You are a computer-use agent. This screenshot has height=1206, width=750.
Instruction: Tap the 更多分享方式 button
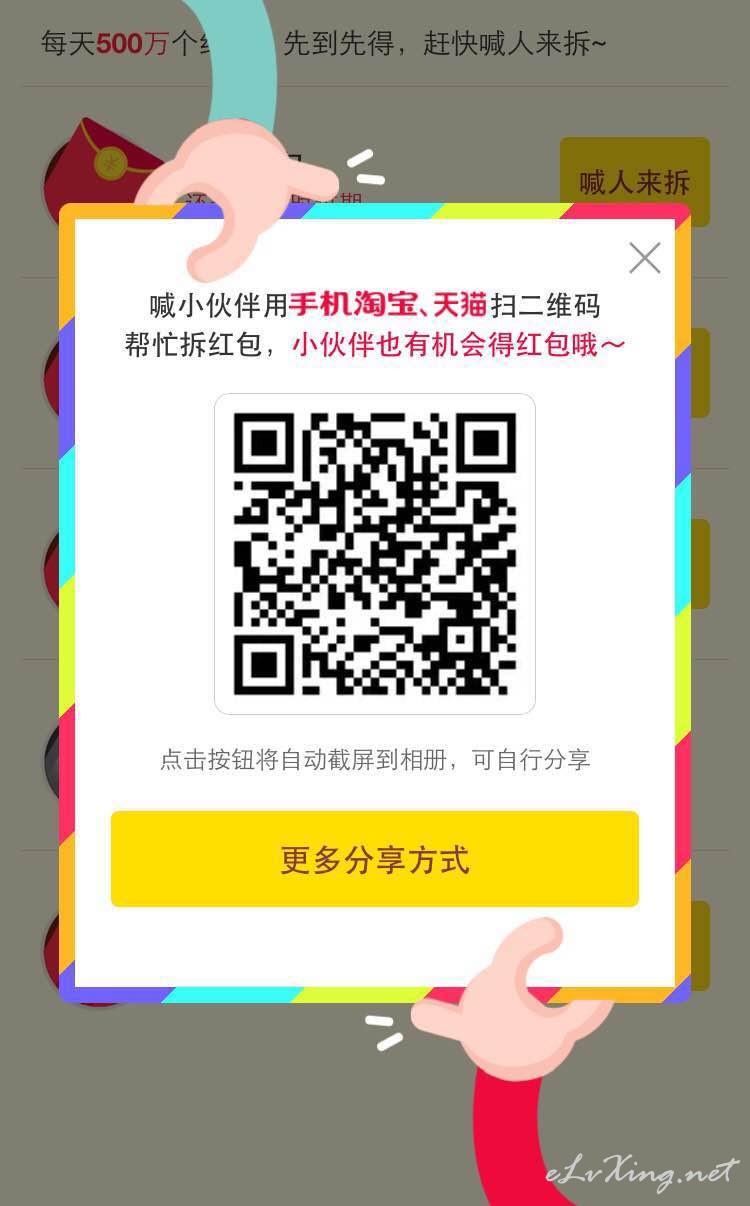[375, 859]
